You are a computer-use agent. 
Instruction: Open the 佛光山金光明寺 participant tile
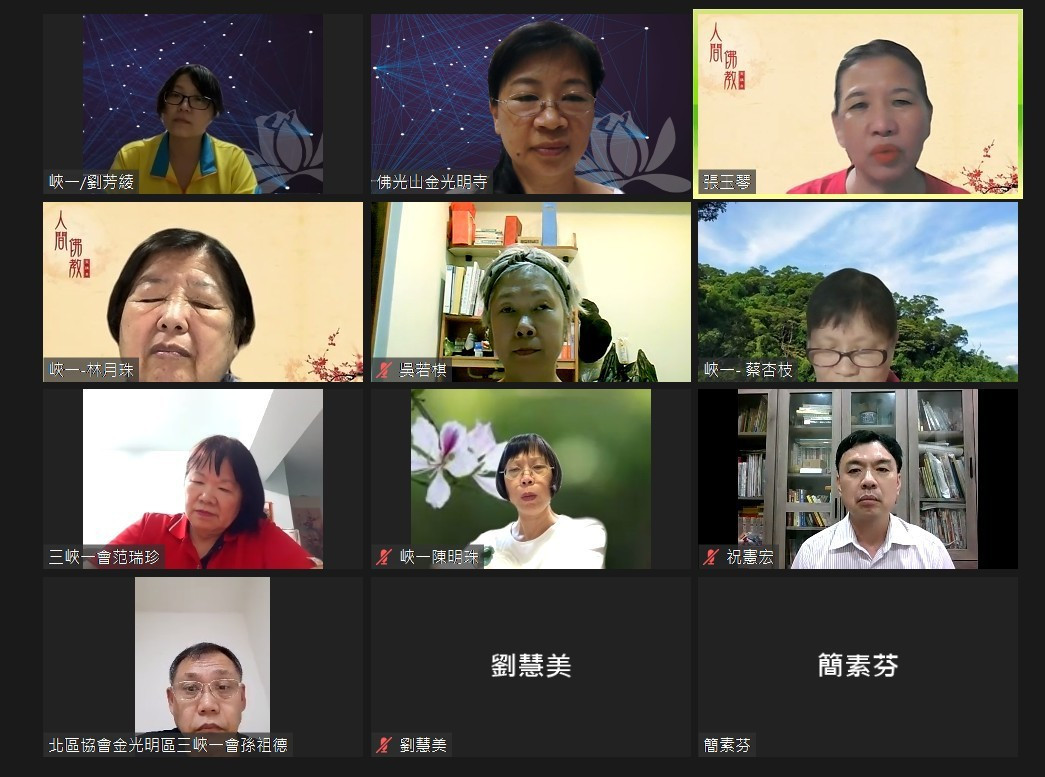point(531,104)
